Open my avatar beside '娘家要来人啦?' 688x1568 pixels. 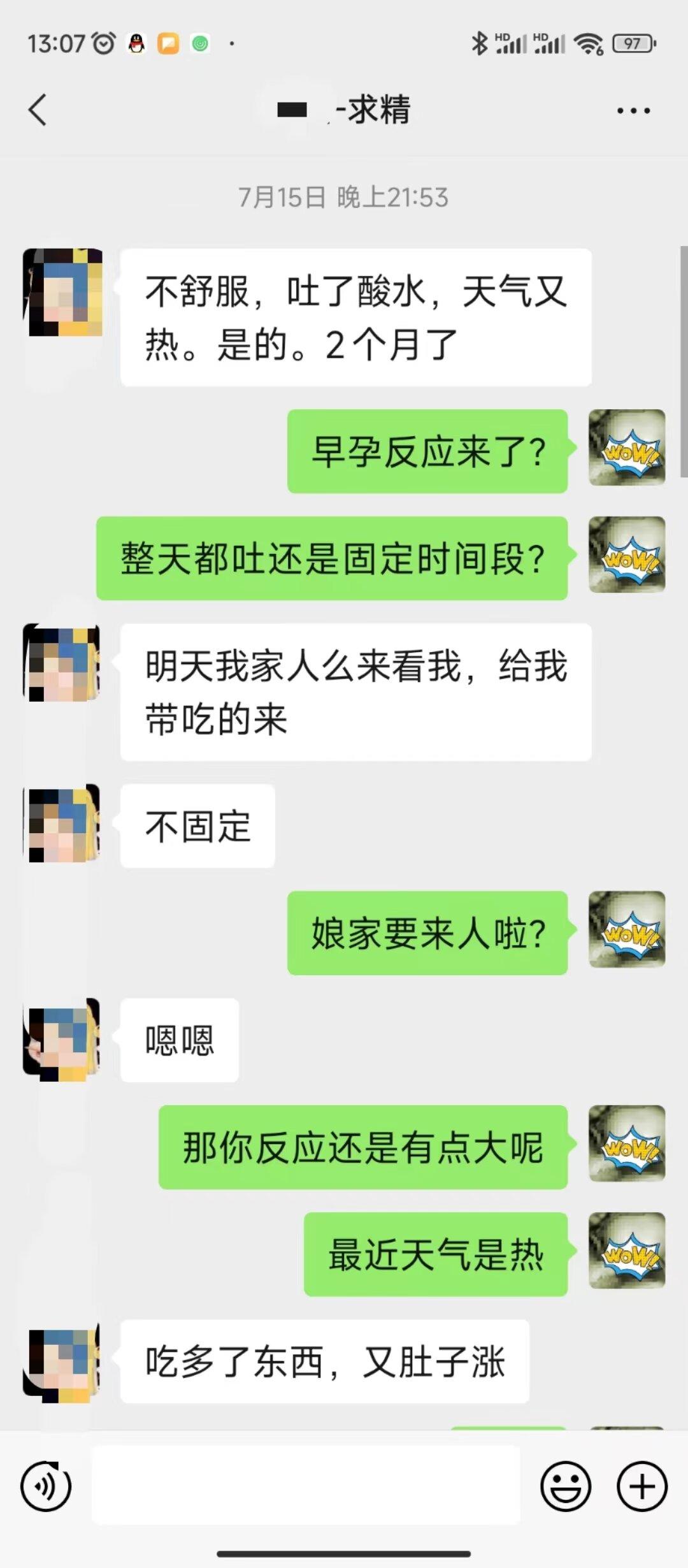pyautogui.click(x=627, y=930)
